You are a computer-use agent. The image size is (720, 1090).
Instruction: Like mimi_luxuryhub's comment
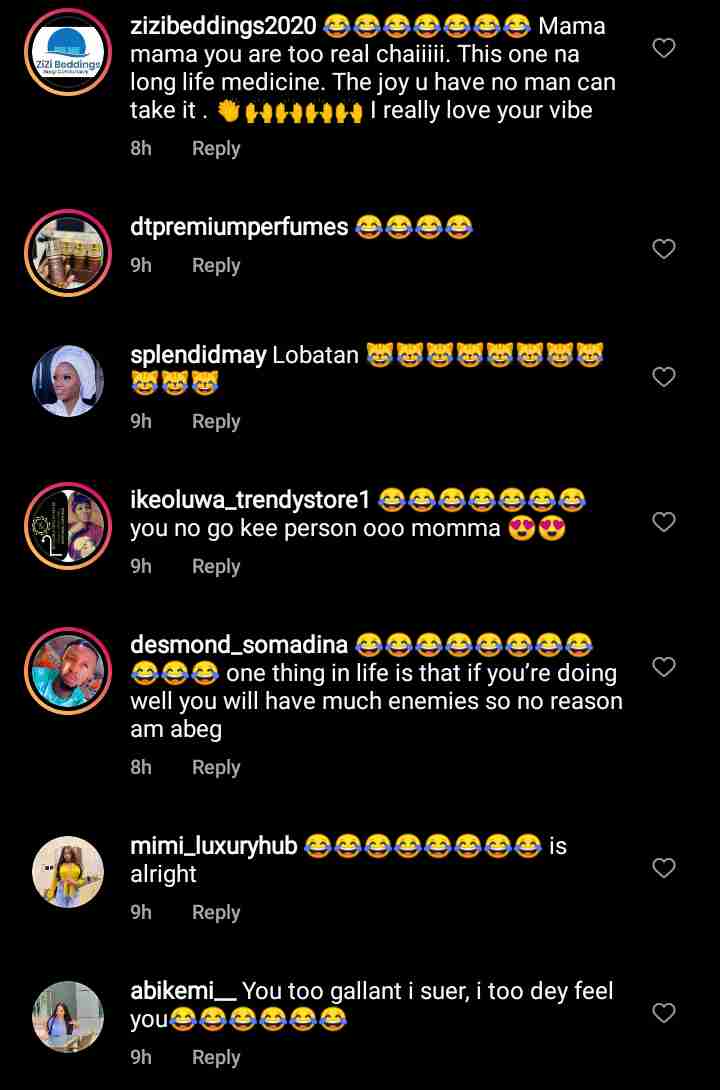click(x=664, y=868)
